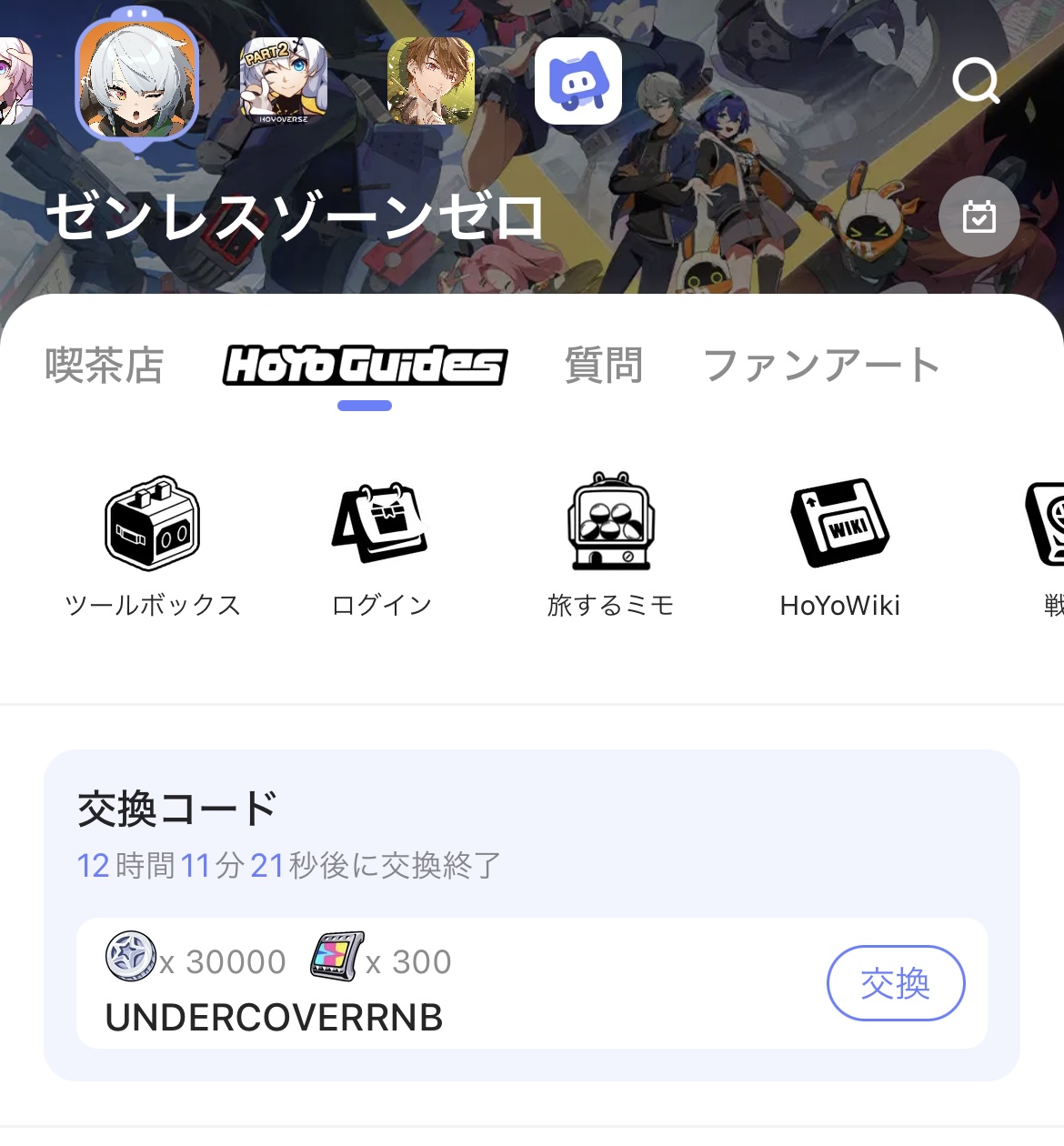Open the blue robot mascot icon

point(578,80)
